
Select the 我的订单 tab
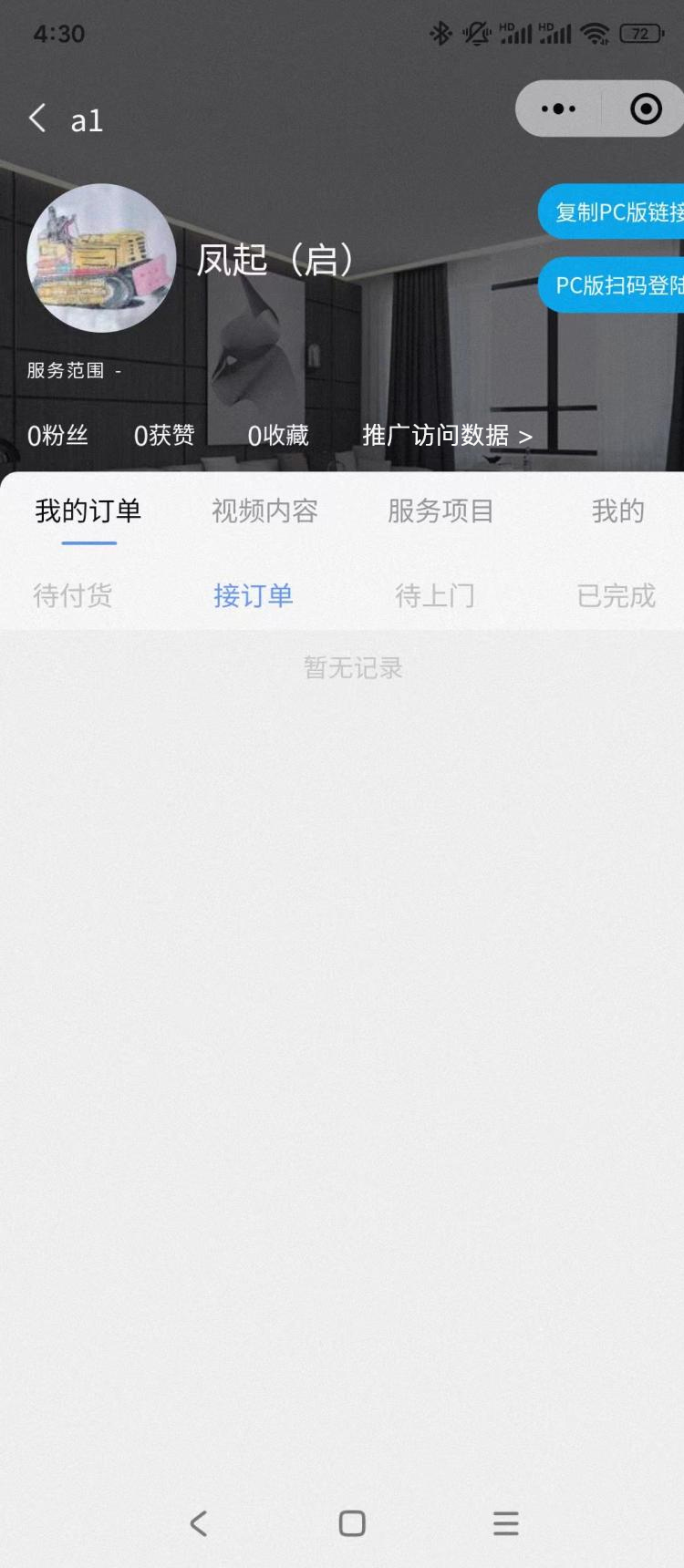point(88,511)
